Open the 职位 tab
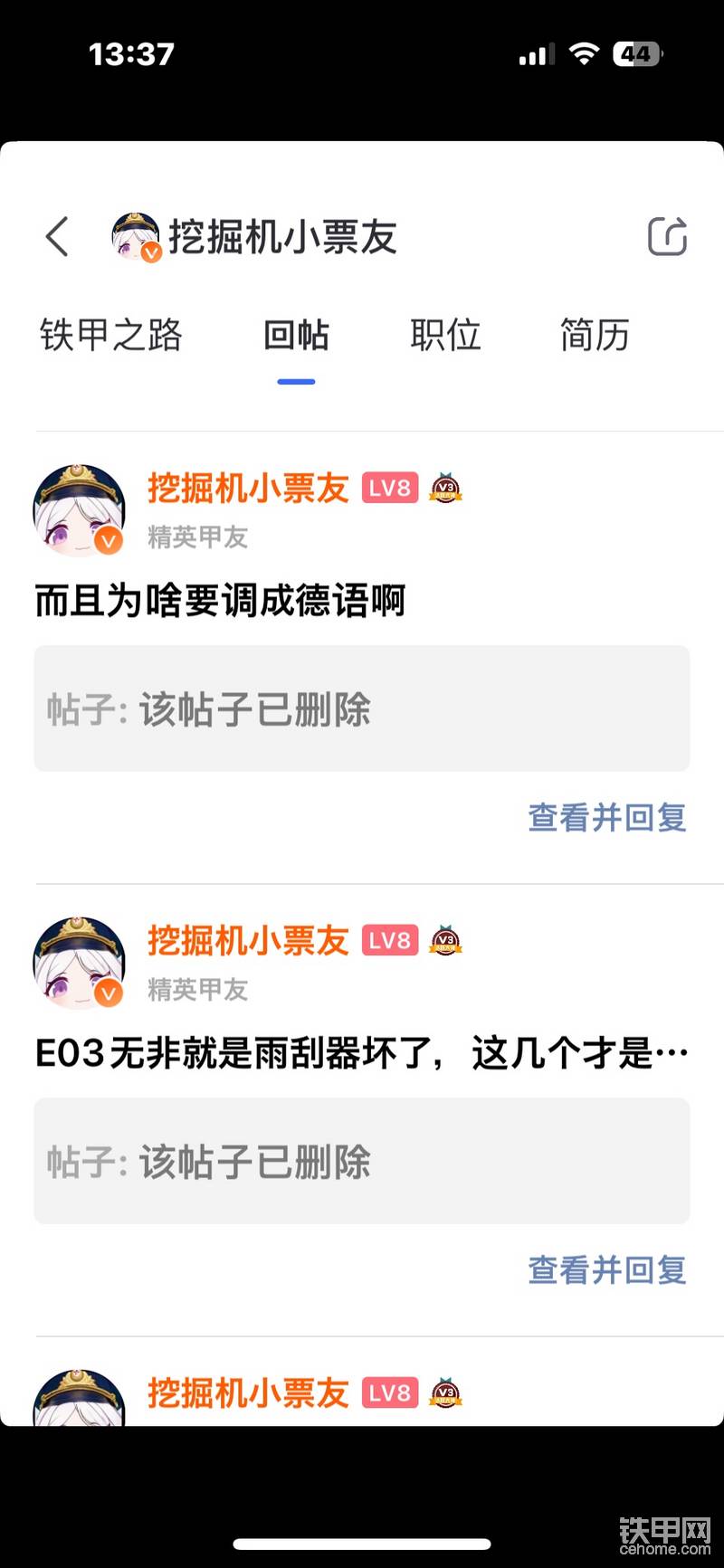The image size is (724, 1568). click(x=445, y=336)
